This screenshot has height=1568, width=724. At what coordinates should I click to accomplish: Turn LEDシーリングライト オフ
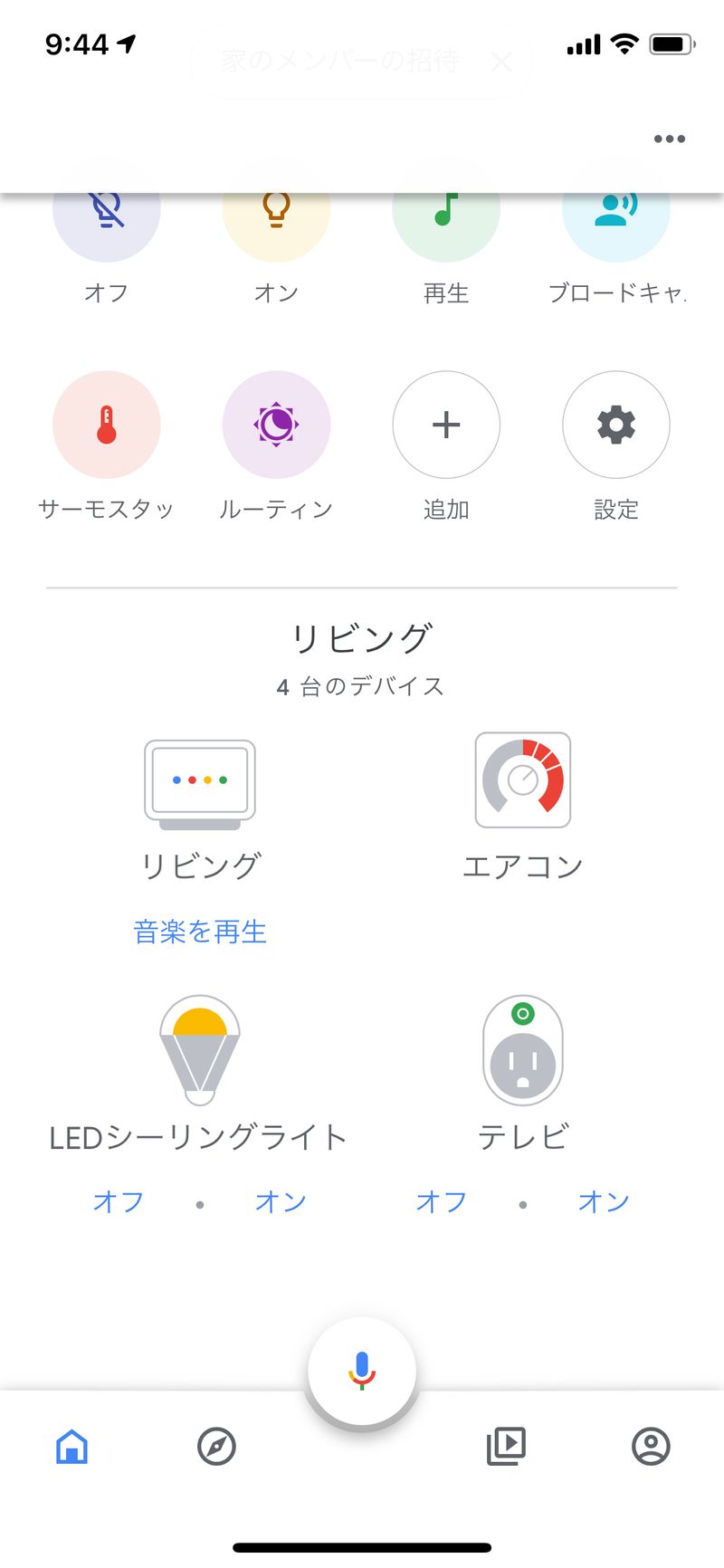[x=119, y=1201]
